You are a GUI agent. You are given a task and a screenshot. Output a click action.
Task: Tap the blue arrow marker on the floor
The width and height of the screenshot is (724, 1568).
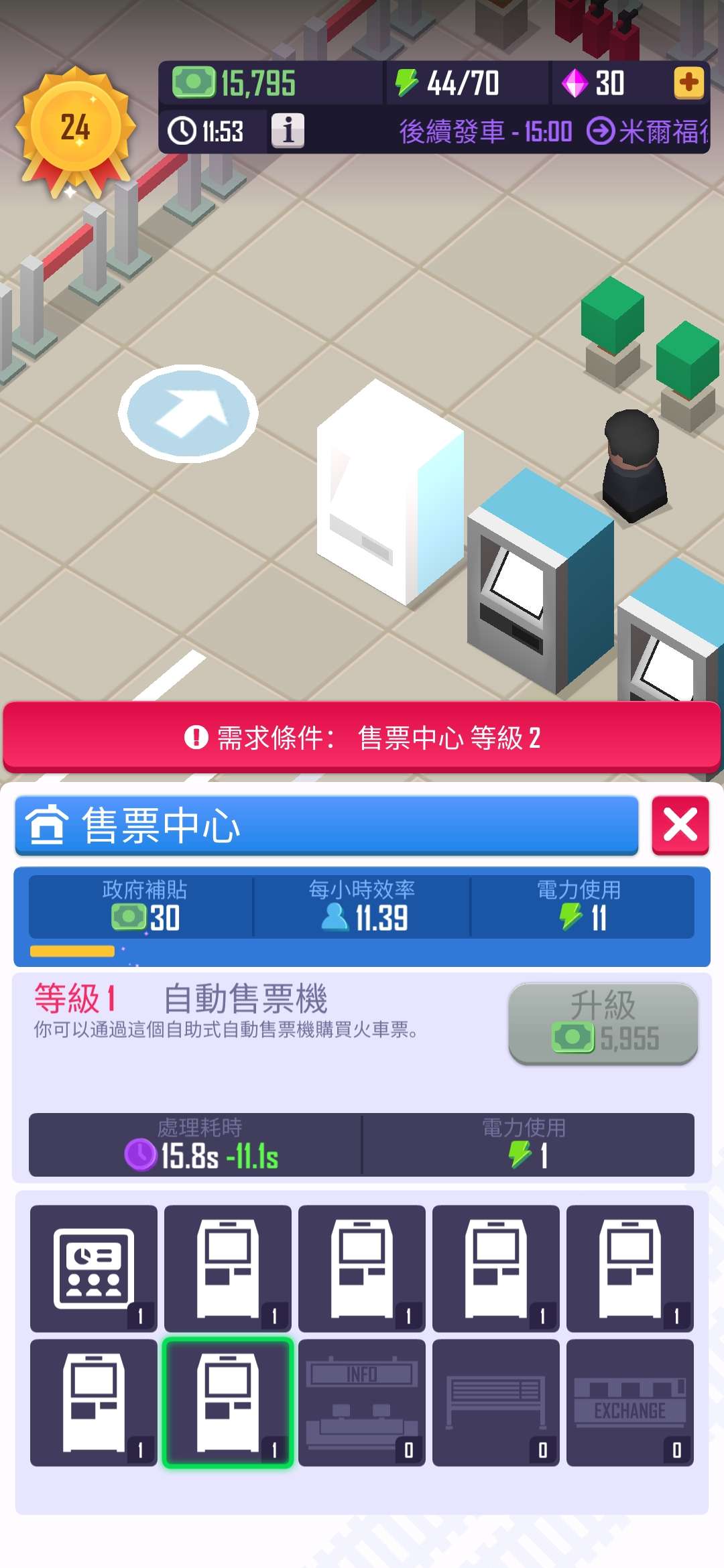pyautogui.click(x=188, y=413)
